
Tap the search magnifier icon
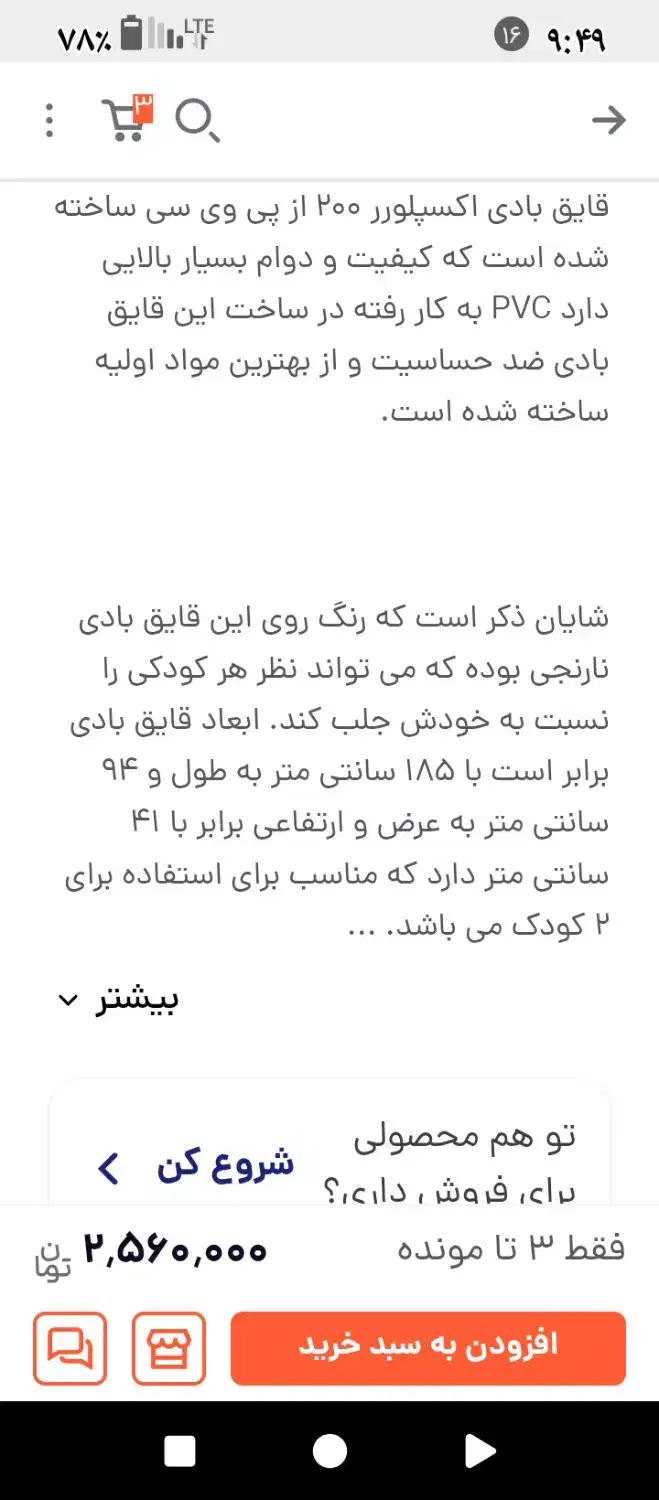point(196,121)
